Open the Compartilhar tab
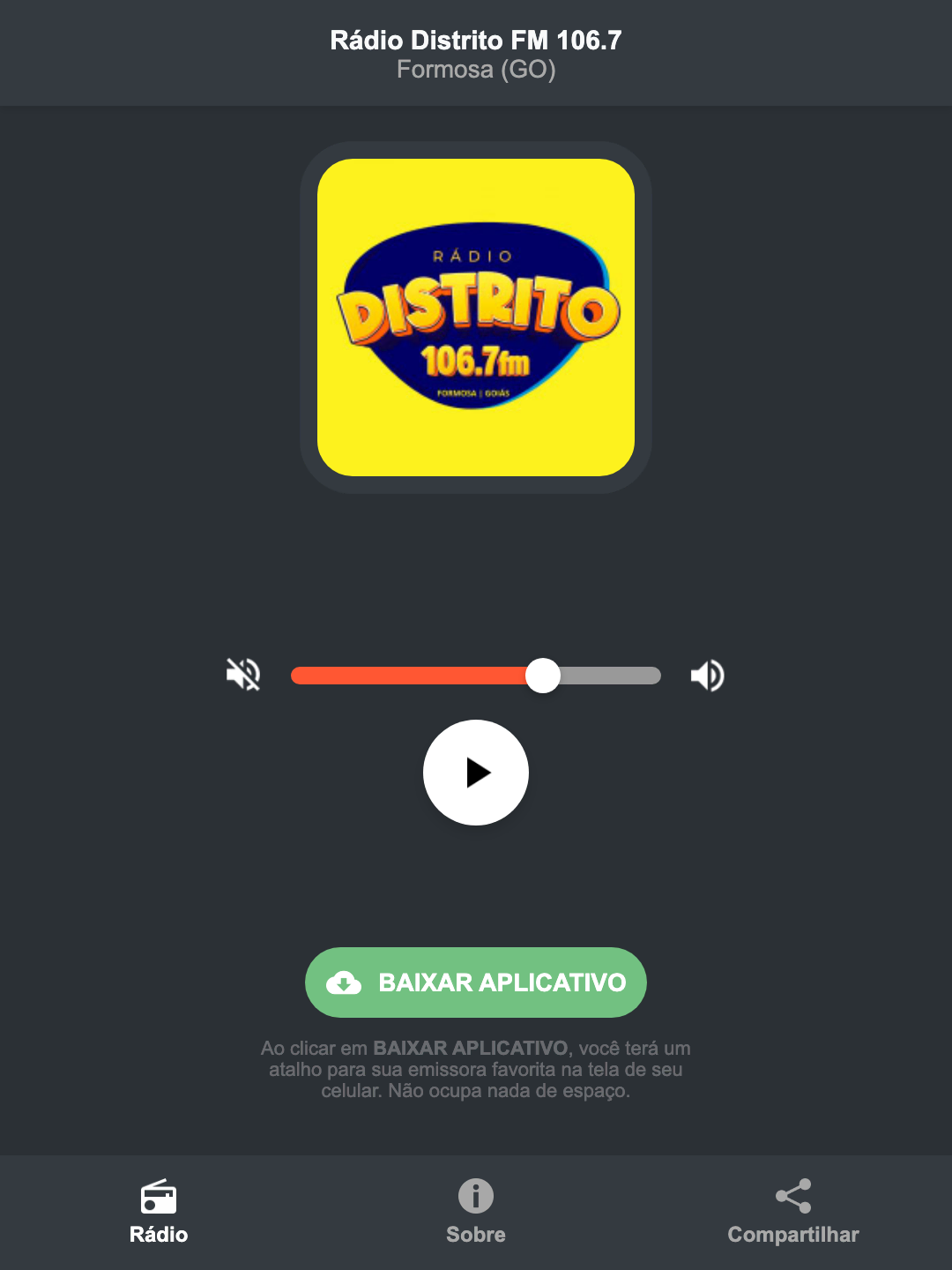Image resolution: width=952 pixels, height=1270 pixels. [792, 1213]
